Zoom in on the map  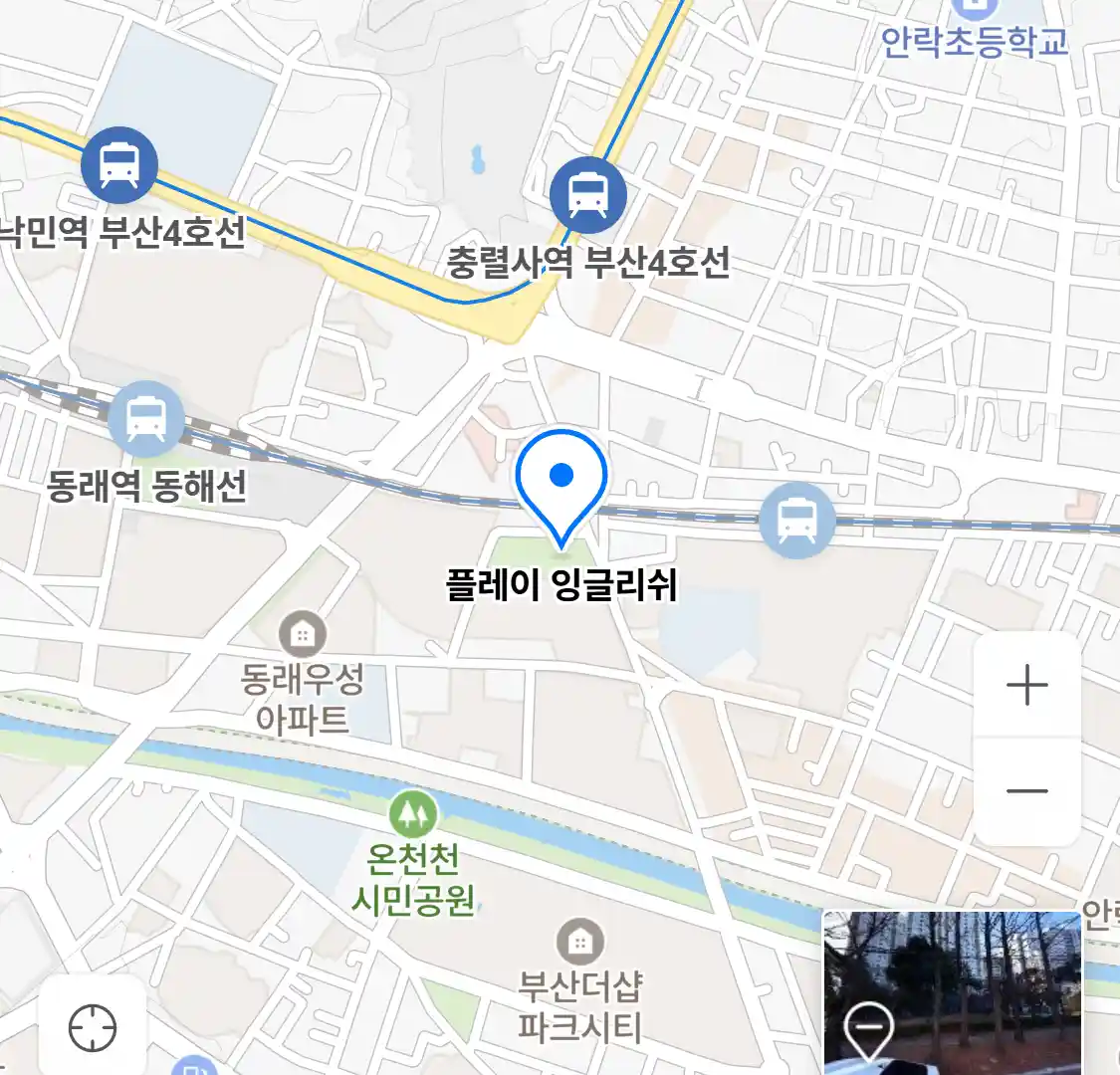tap(1026, 686)
